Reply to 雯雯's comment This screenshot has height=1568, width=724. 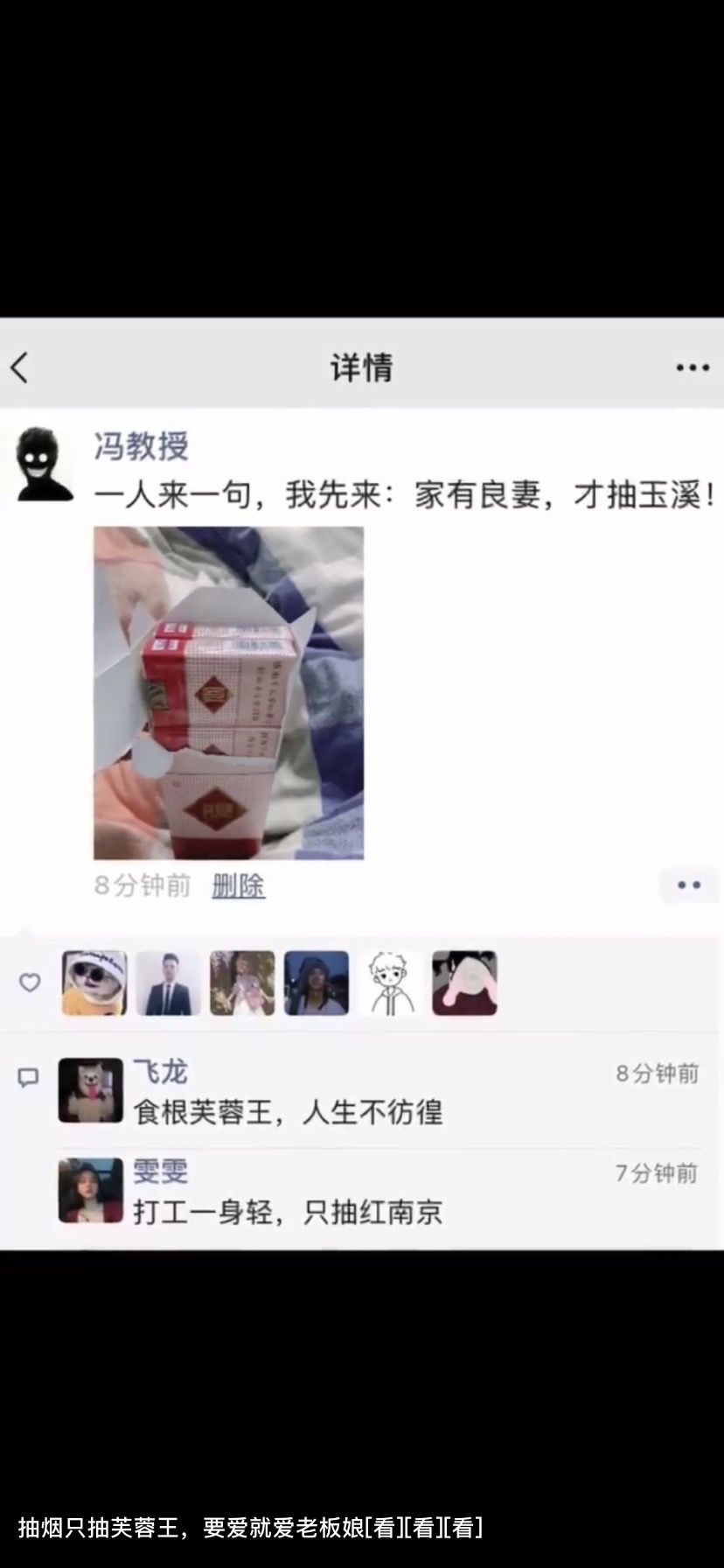tap(288, 1212)
